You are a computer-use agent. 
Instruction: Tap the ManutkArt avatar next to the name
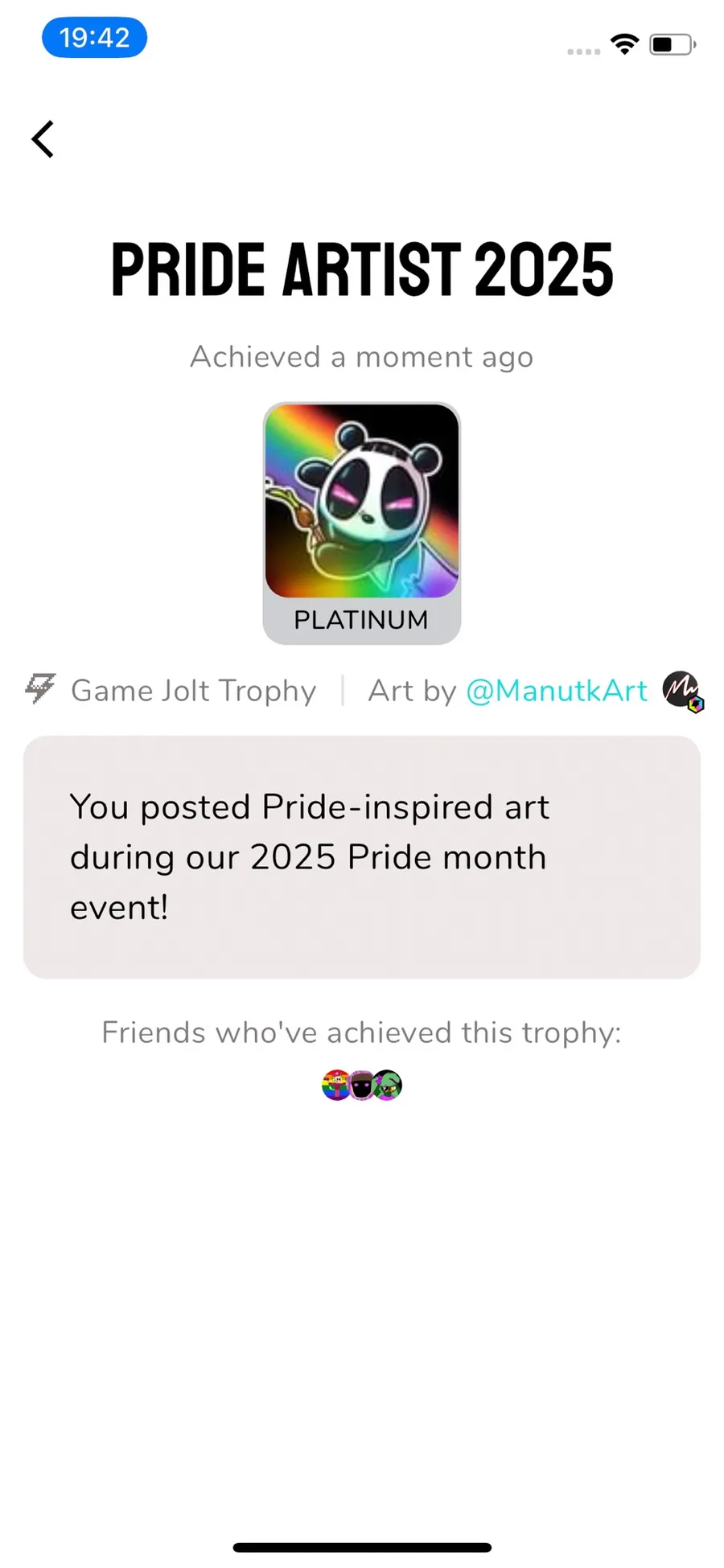(682, 692)
